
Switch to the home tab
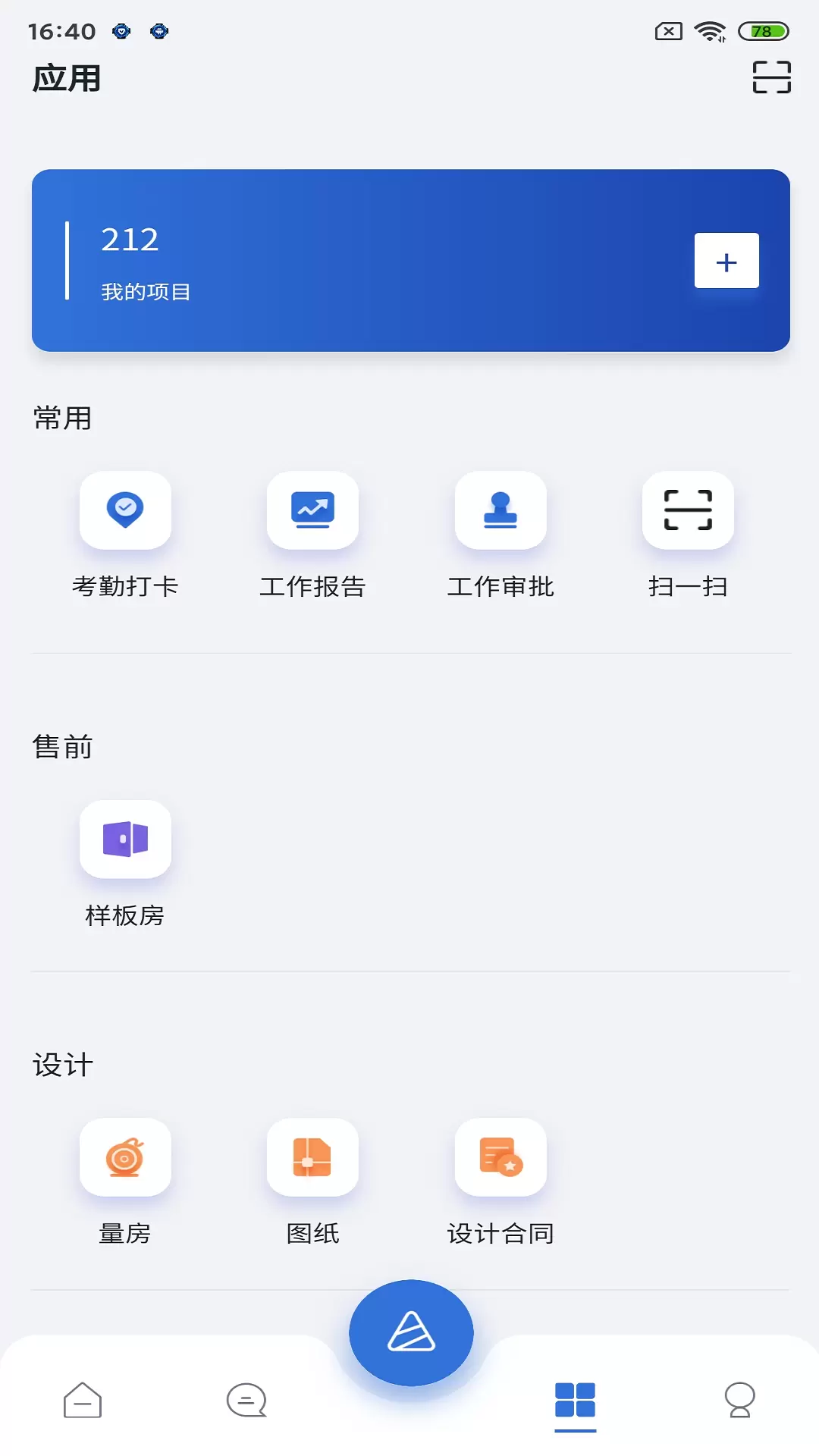[x=83, y=1400]
